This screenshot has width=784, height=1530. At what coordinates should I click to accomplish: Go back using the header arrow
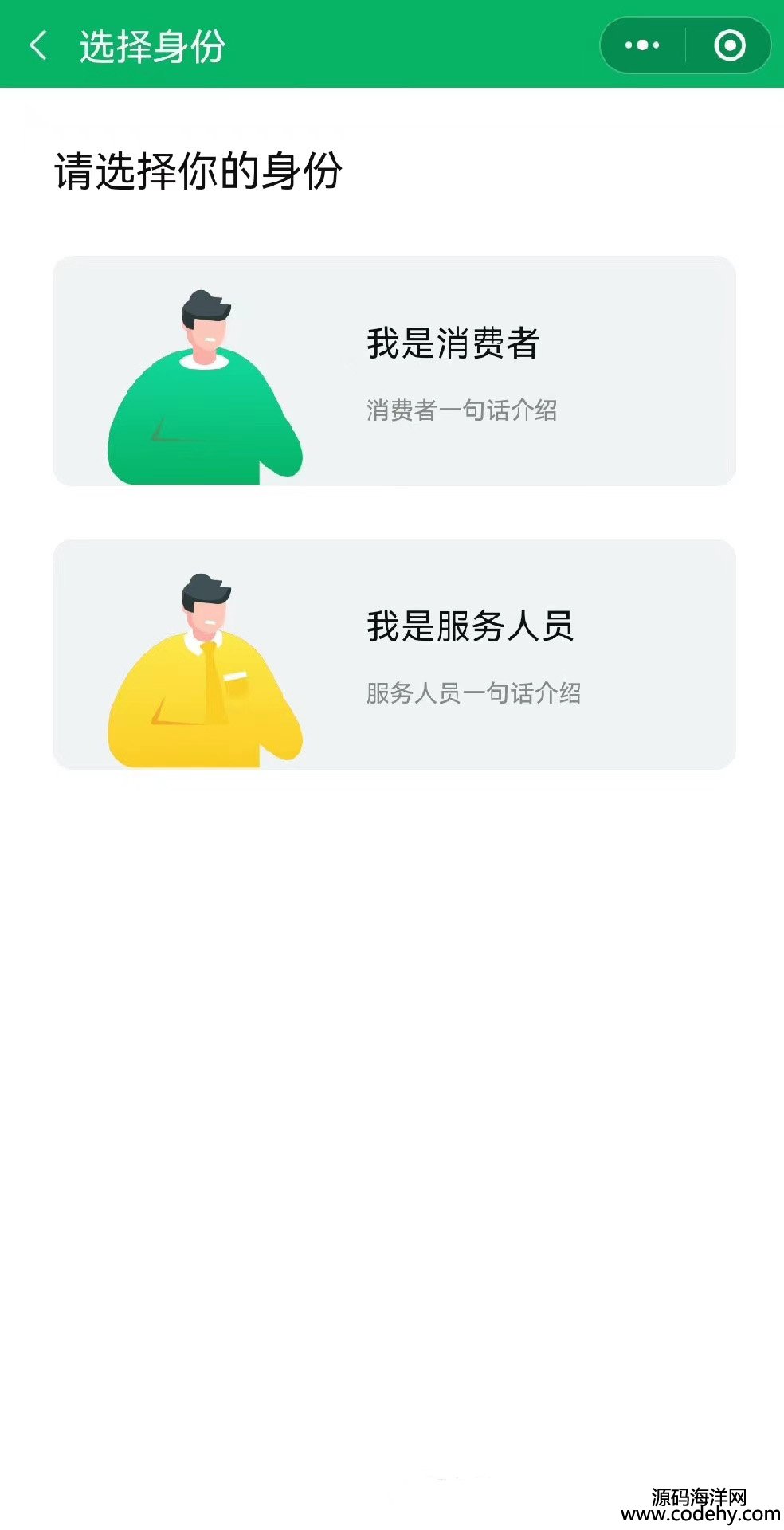[38, 45]
